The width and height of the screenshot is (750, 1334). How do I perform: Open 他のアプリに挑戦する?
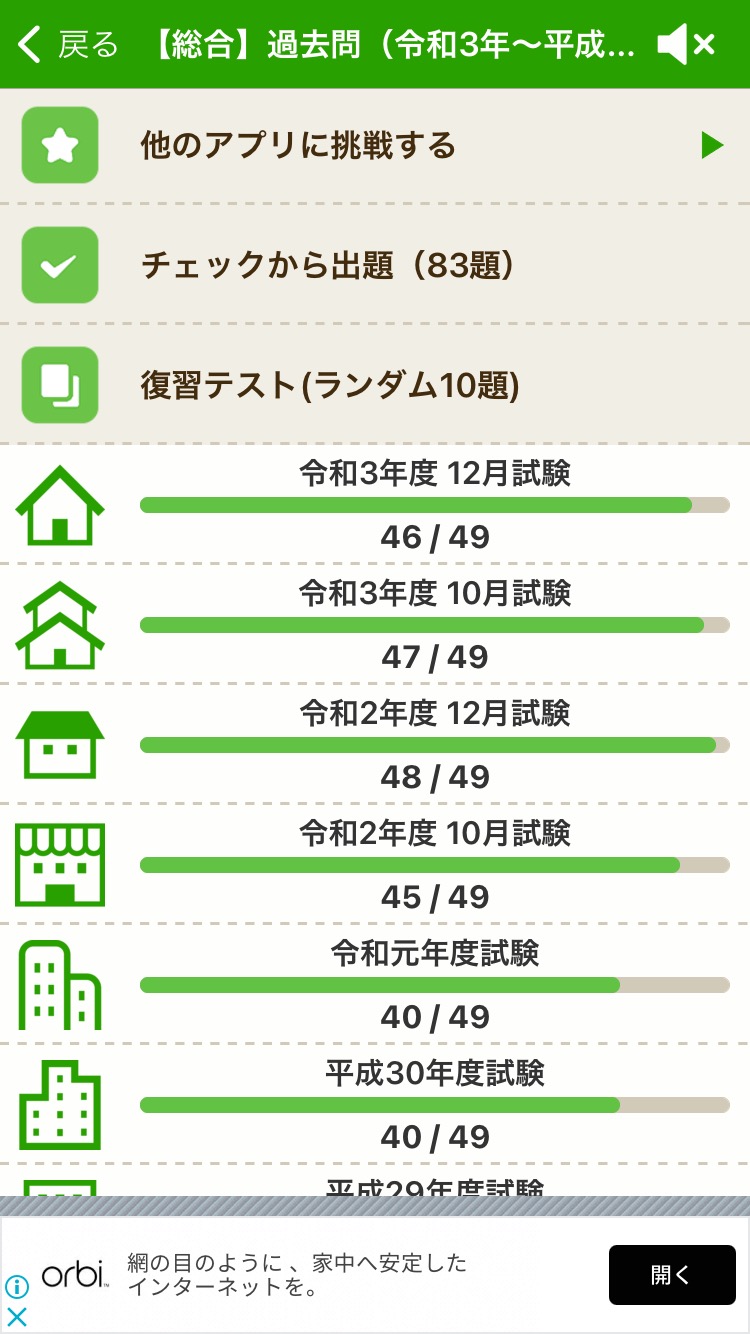(x=375, y=145)
